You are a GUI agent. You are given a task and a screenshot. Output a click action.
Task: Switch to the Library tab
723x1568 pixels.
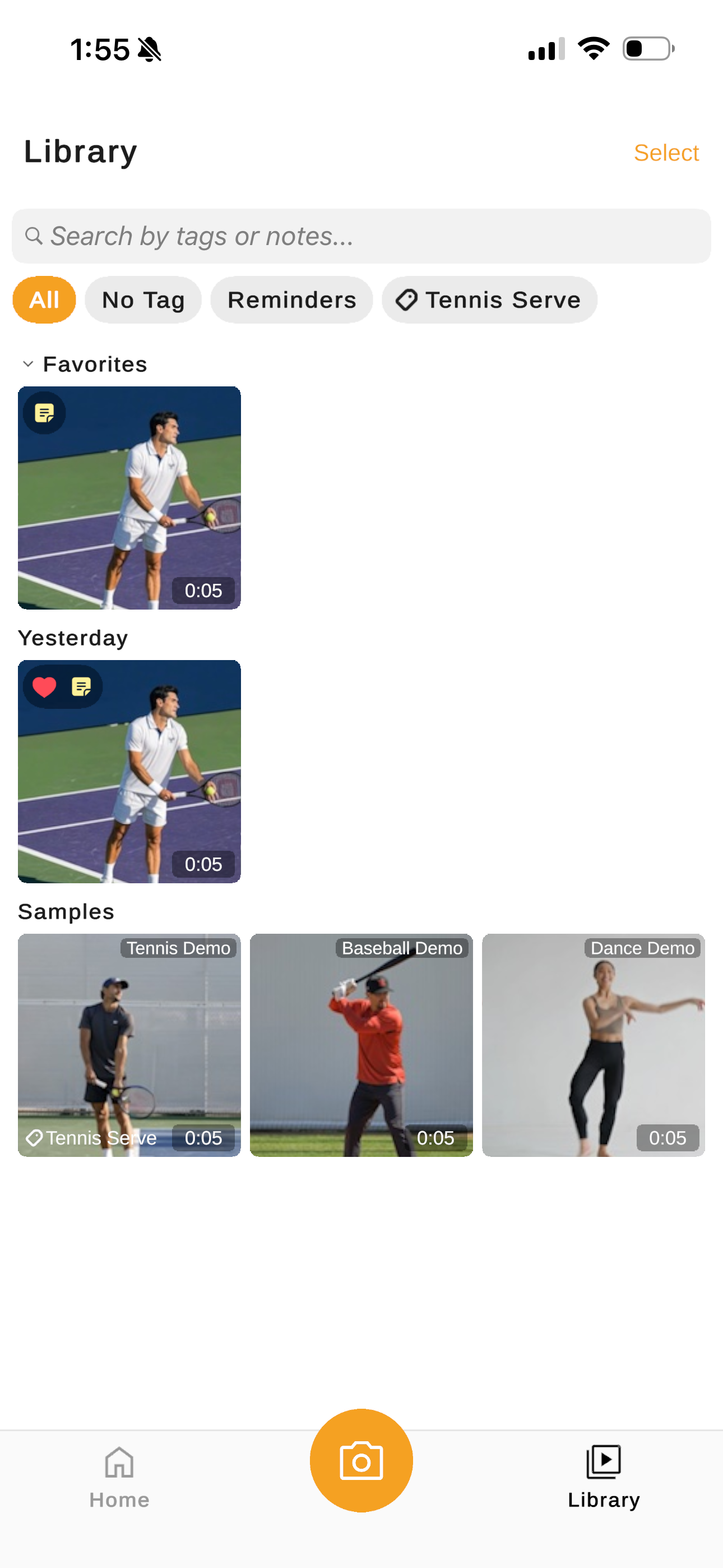pyautogui.click(x=603, y=1477)
